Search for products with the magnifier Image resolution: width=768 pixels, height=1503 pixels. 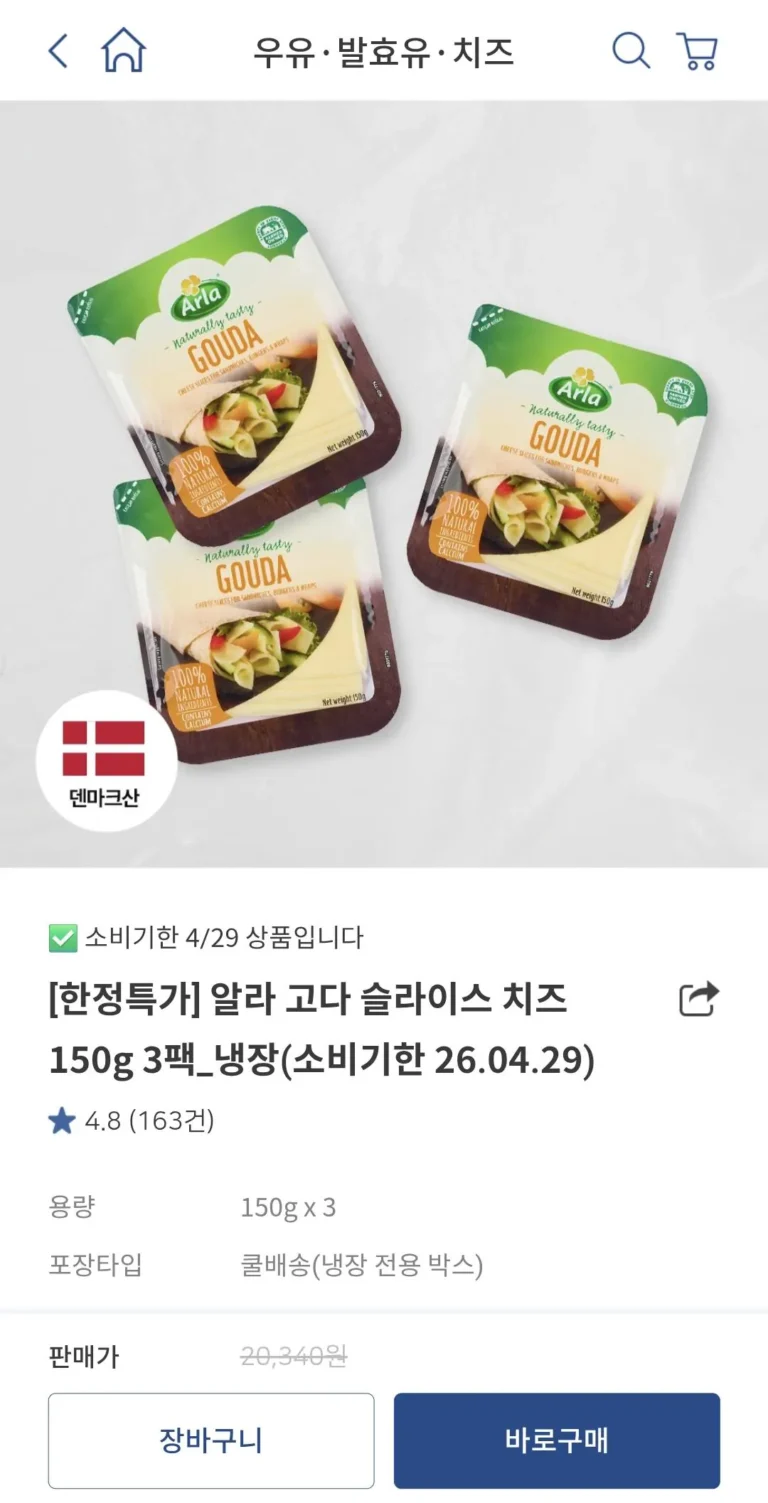(630, 50)
